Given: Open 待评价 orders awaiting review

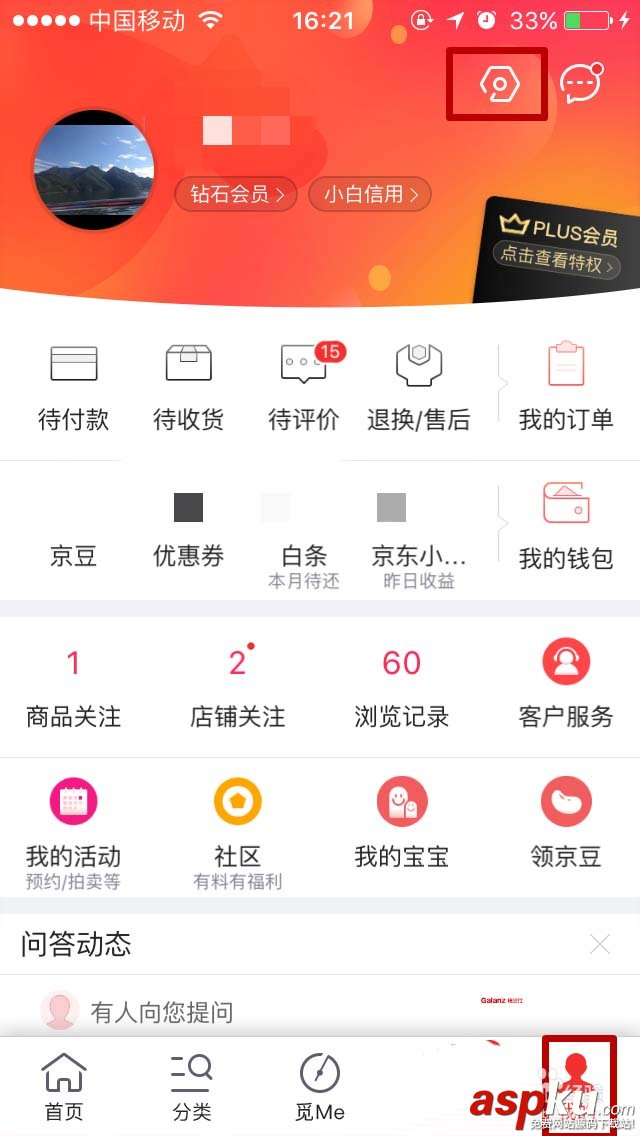Looking at the screenshot, I should (x=304, y=388).
